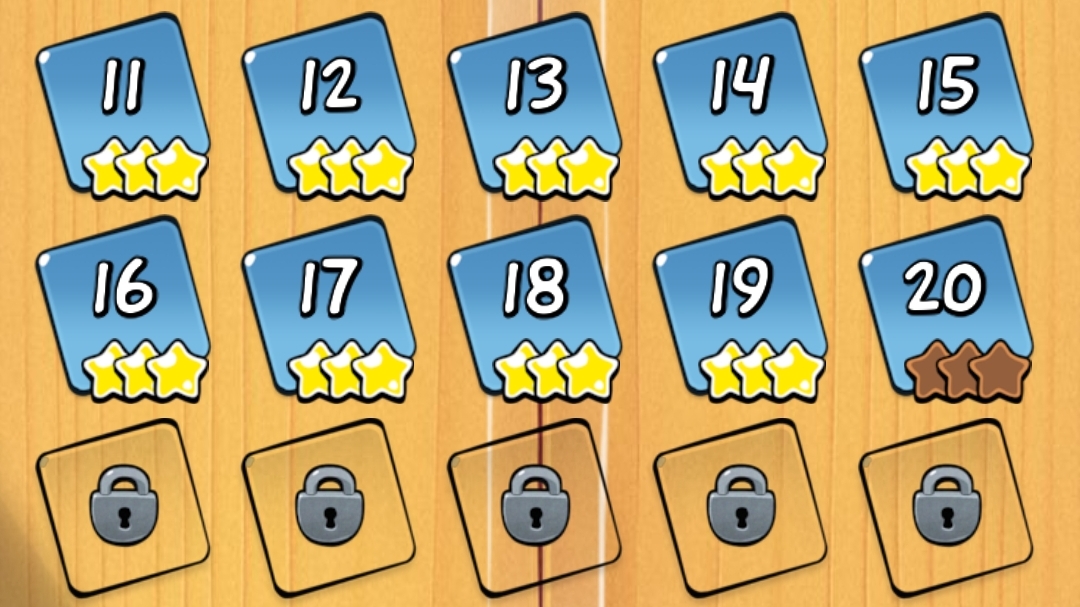Enter level 18

point(536,312)
